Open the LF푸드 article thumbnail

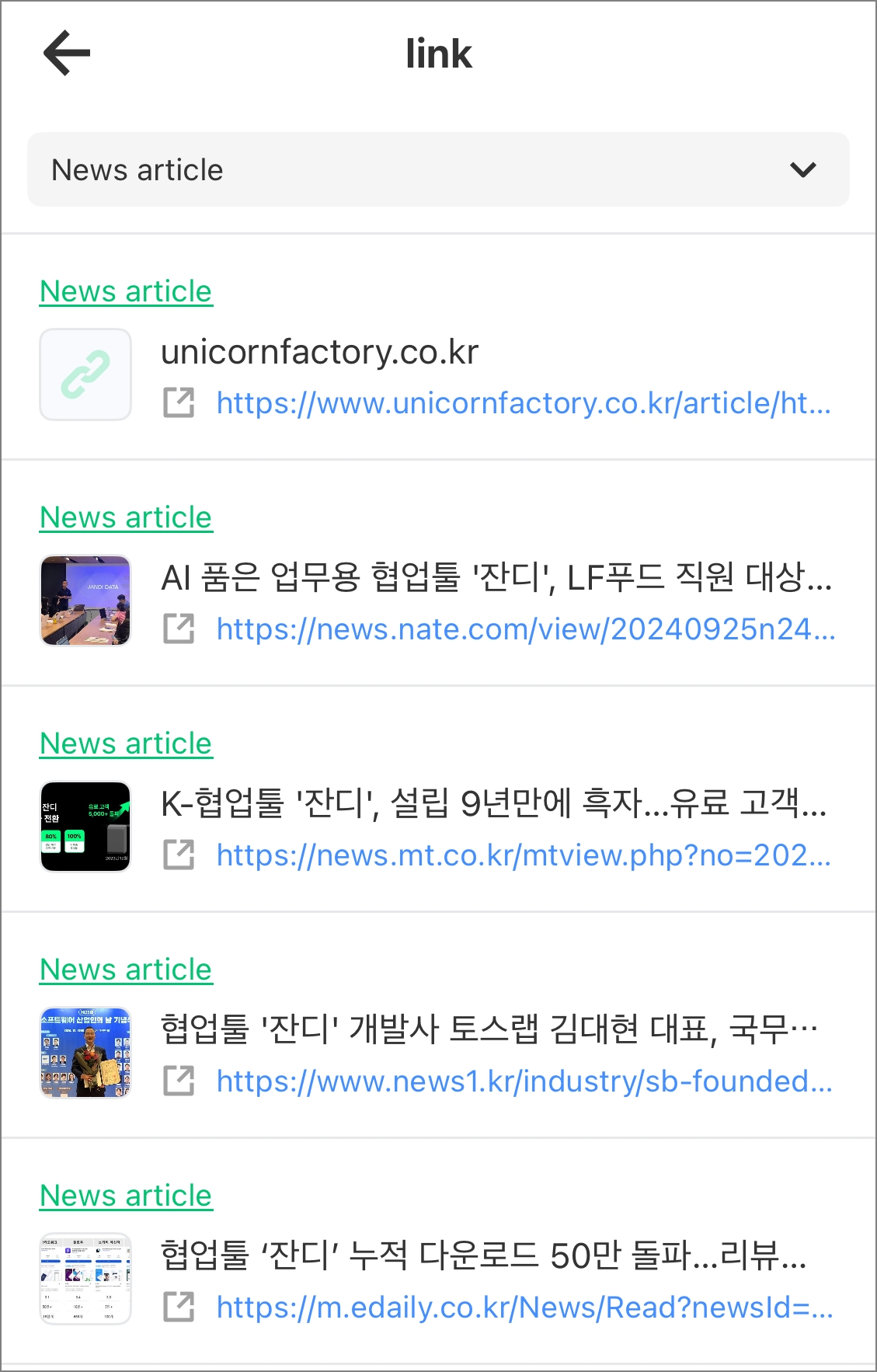(x=85, y=600)
